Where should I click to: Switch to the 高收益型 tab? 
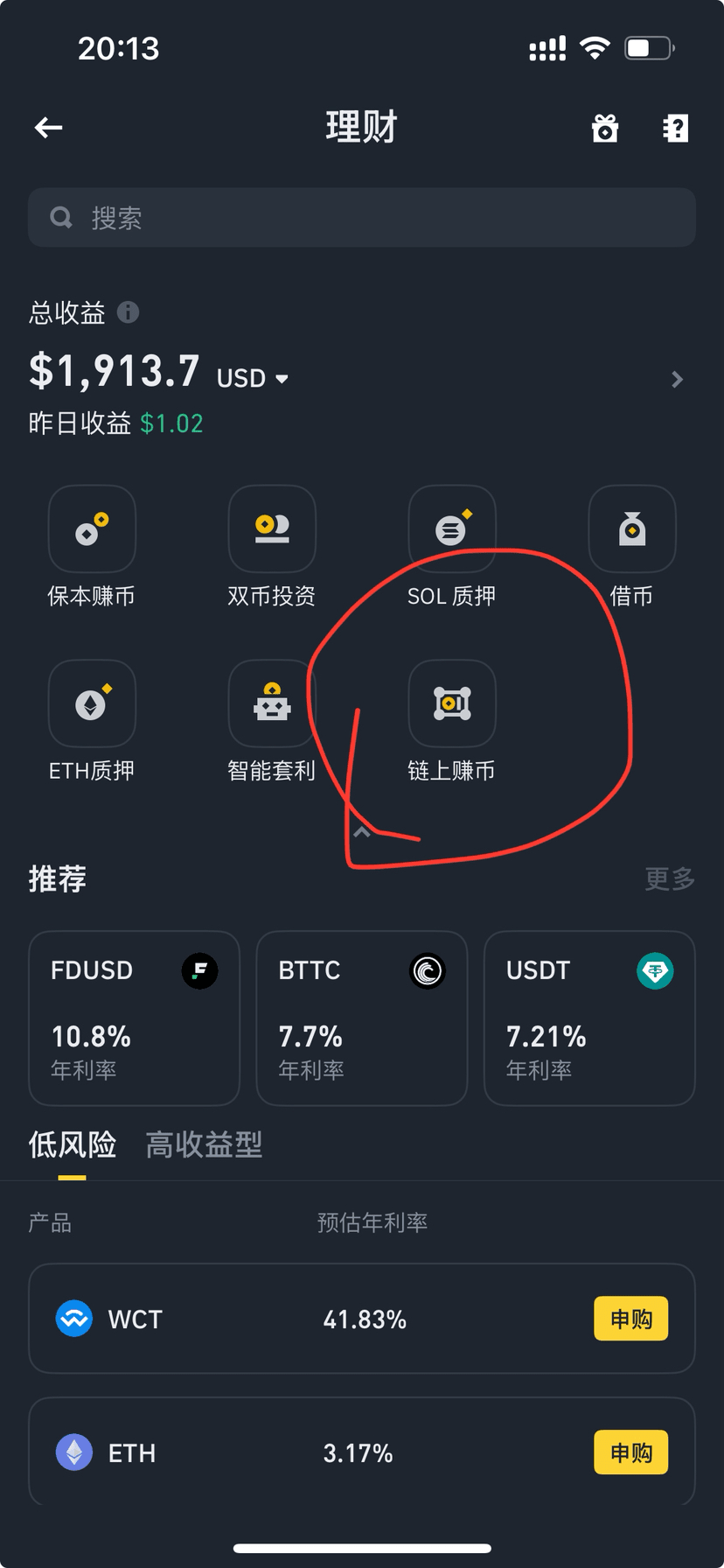coord(204,1144)
